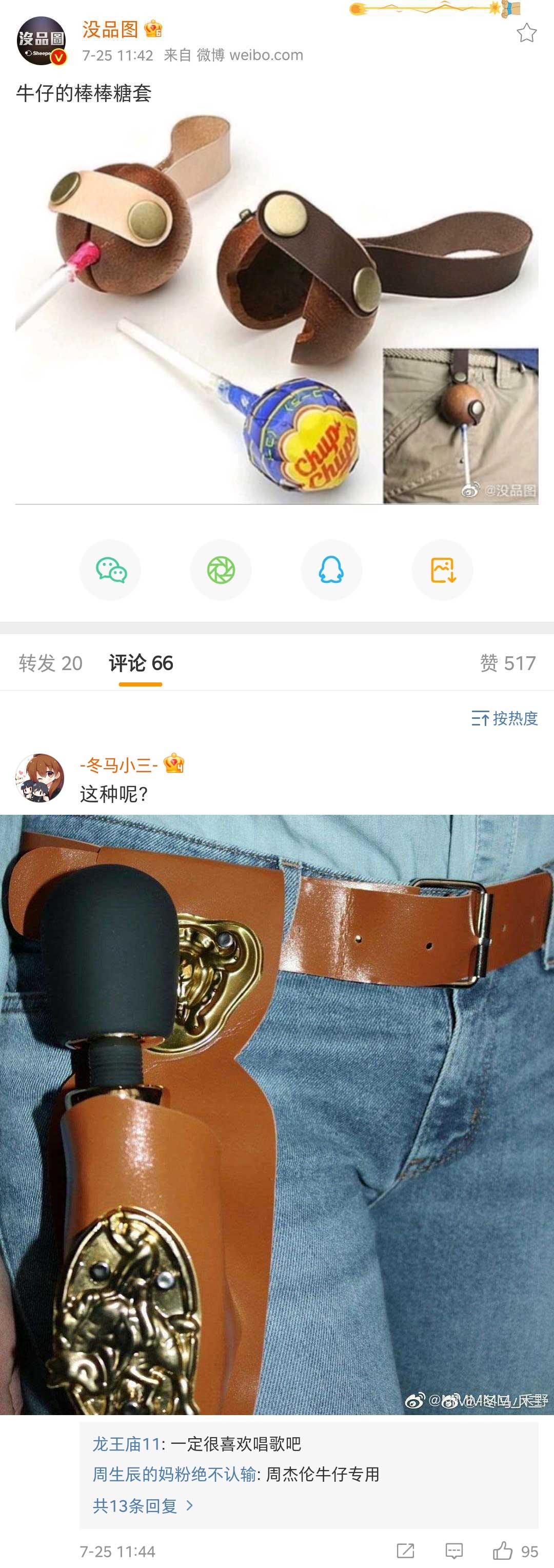Select the 评论 66 tab
554x1568 pixels.
coord(141,663)
